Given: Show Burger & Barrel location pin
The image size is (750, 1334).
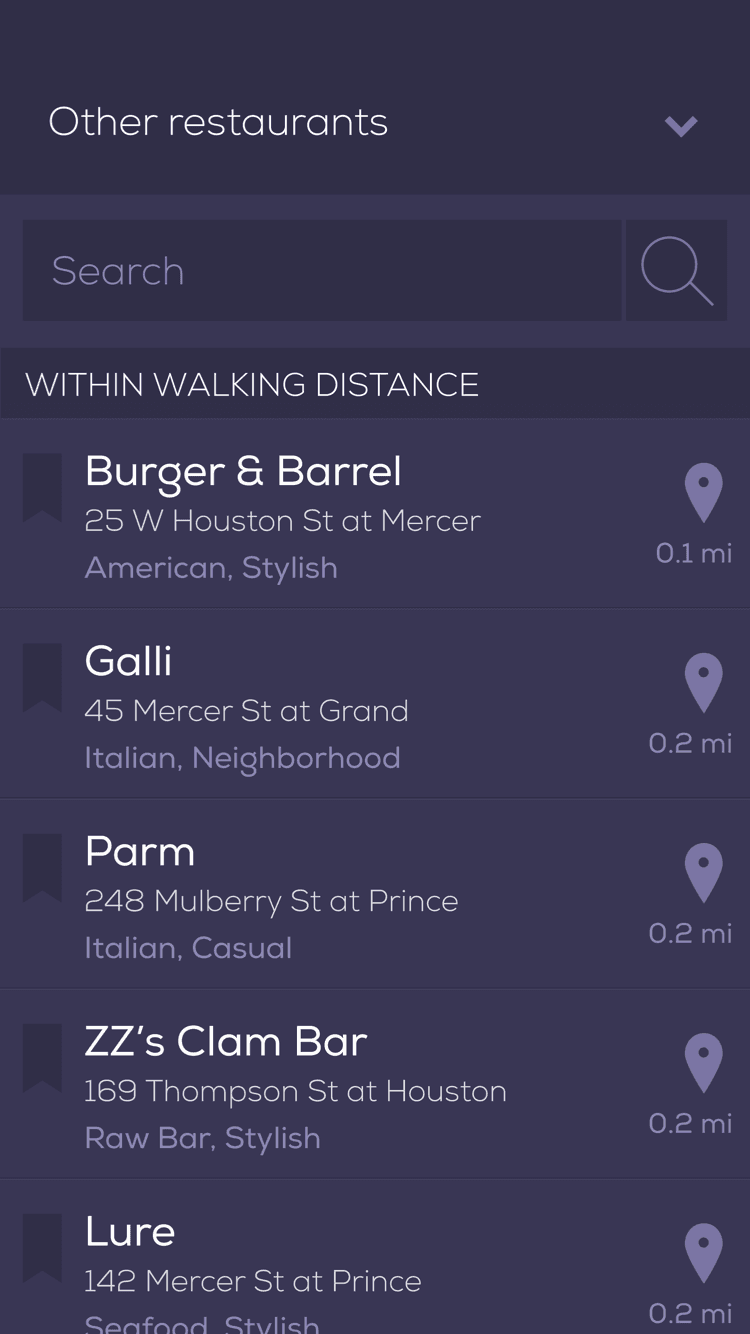Looking at the screenshot, I should (x=703, y=492).
